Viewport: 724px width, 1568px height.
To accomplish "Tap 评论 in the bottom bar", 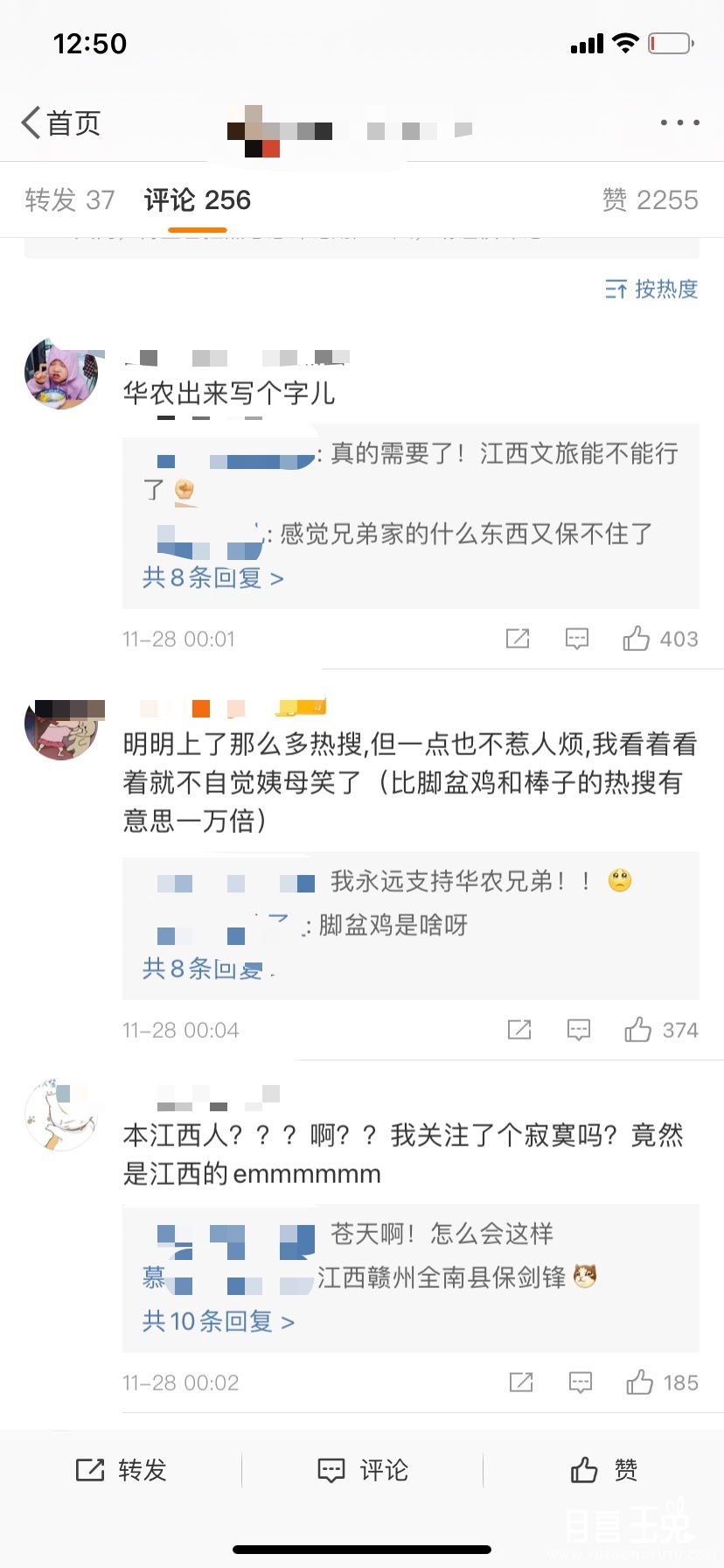I will click(x=362, y=1470).
